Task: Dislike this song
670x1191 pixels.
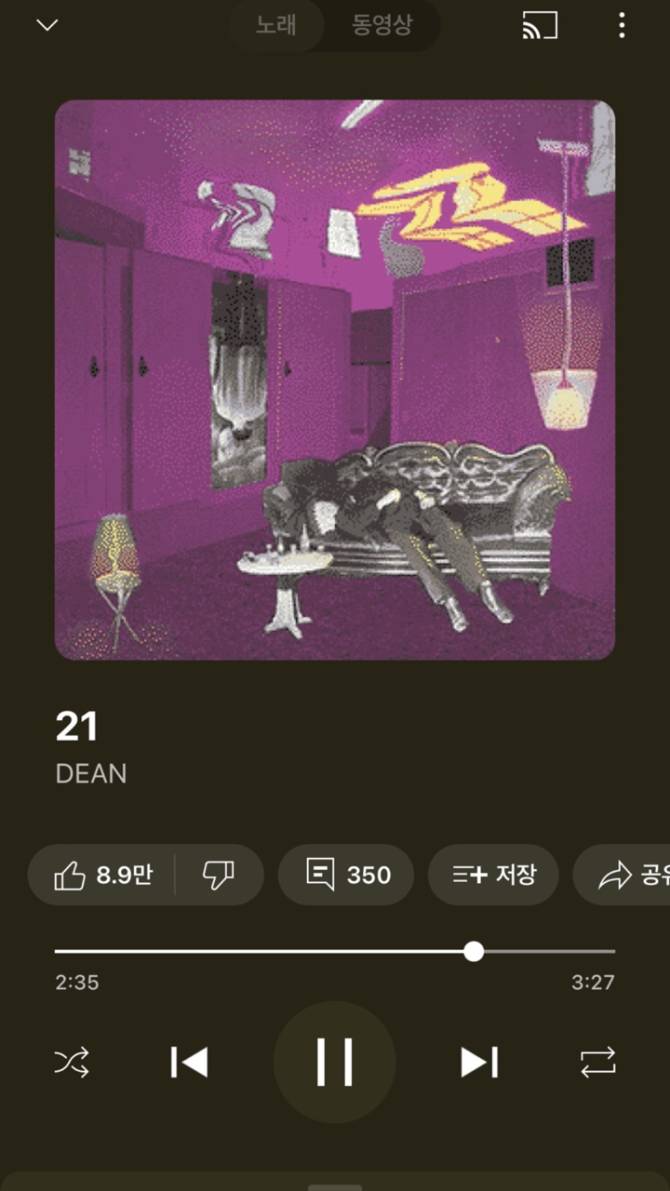Action: (x=218, y=876)
